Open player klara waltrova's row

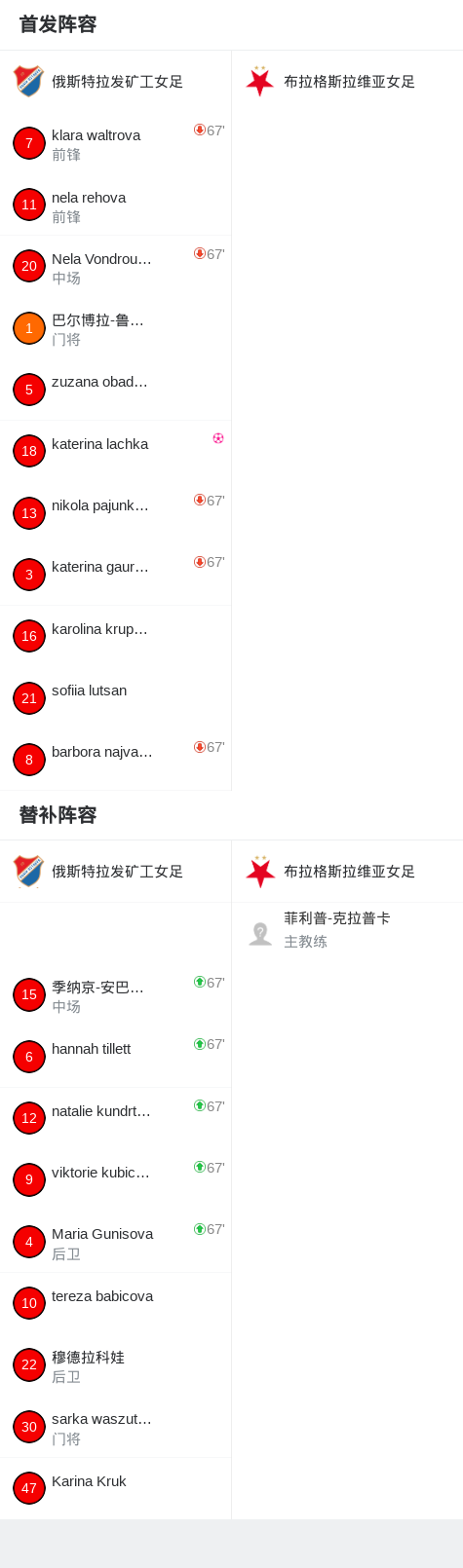pos(115,143)
